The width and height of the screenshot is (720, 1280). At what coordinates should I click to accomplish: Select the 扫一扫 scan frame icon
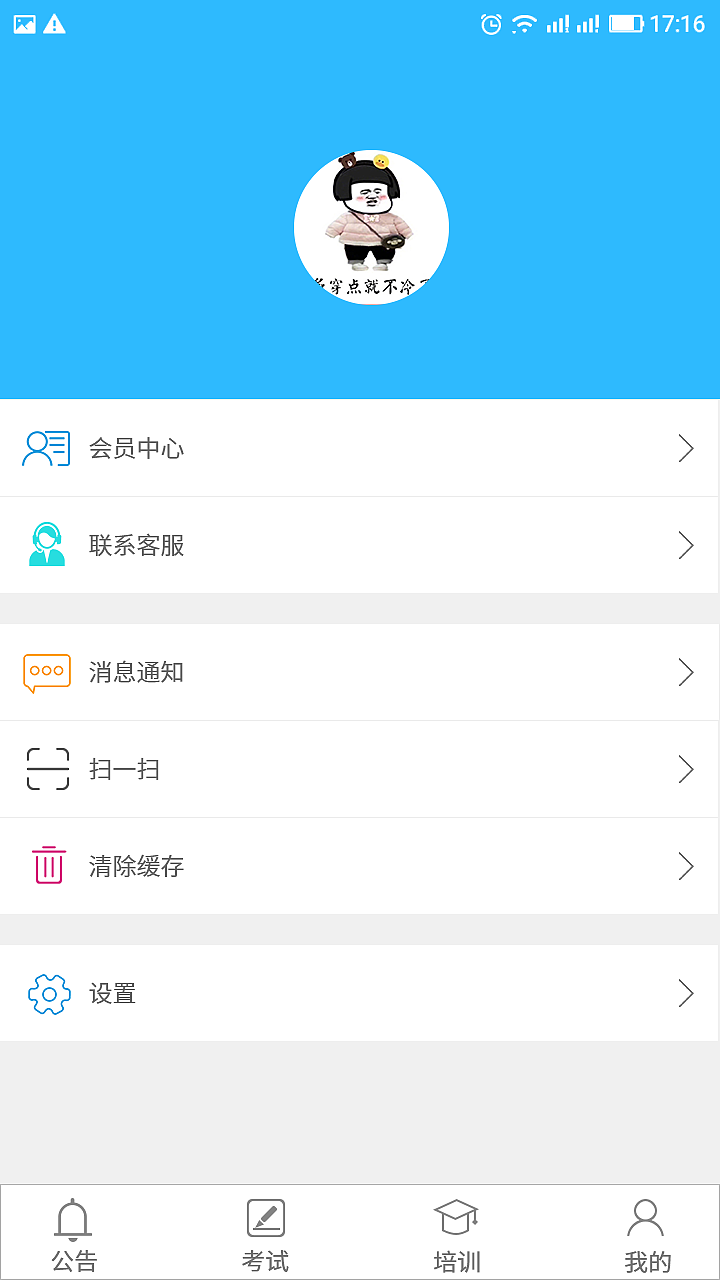46,769
